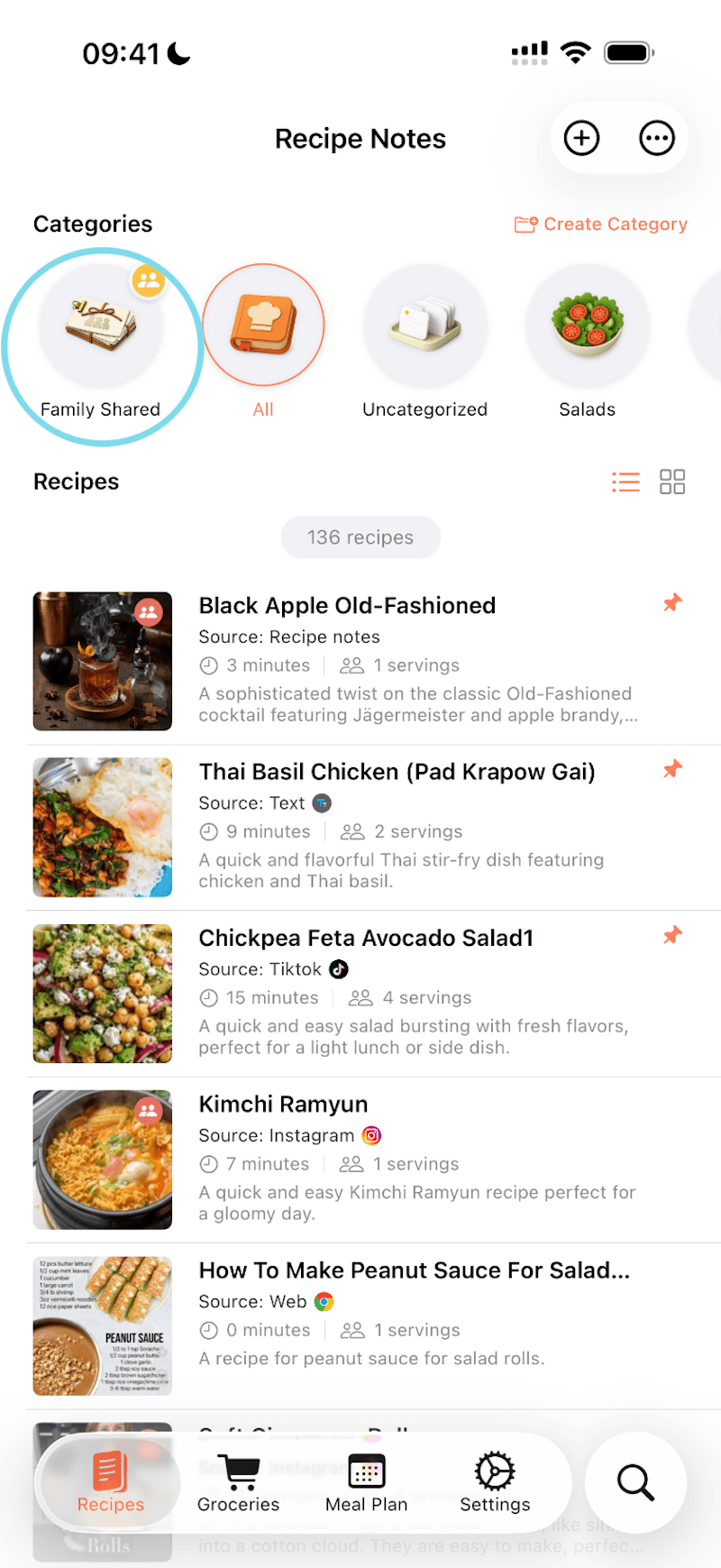Tap the 136 recipes count chip
The image size is (721, 1568).
(x=360, y=536)
